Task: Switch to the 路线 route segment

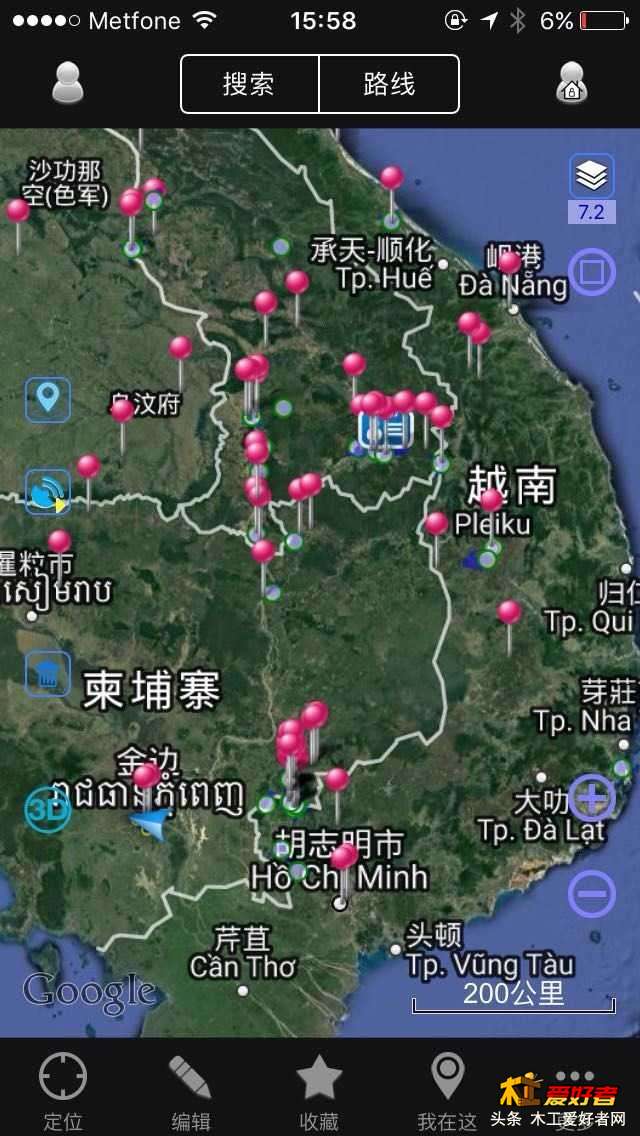Action: click(389, 84)
